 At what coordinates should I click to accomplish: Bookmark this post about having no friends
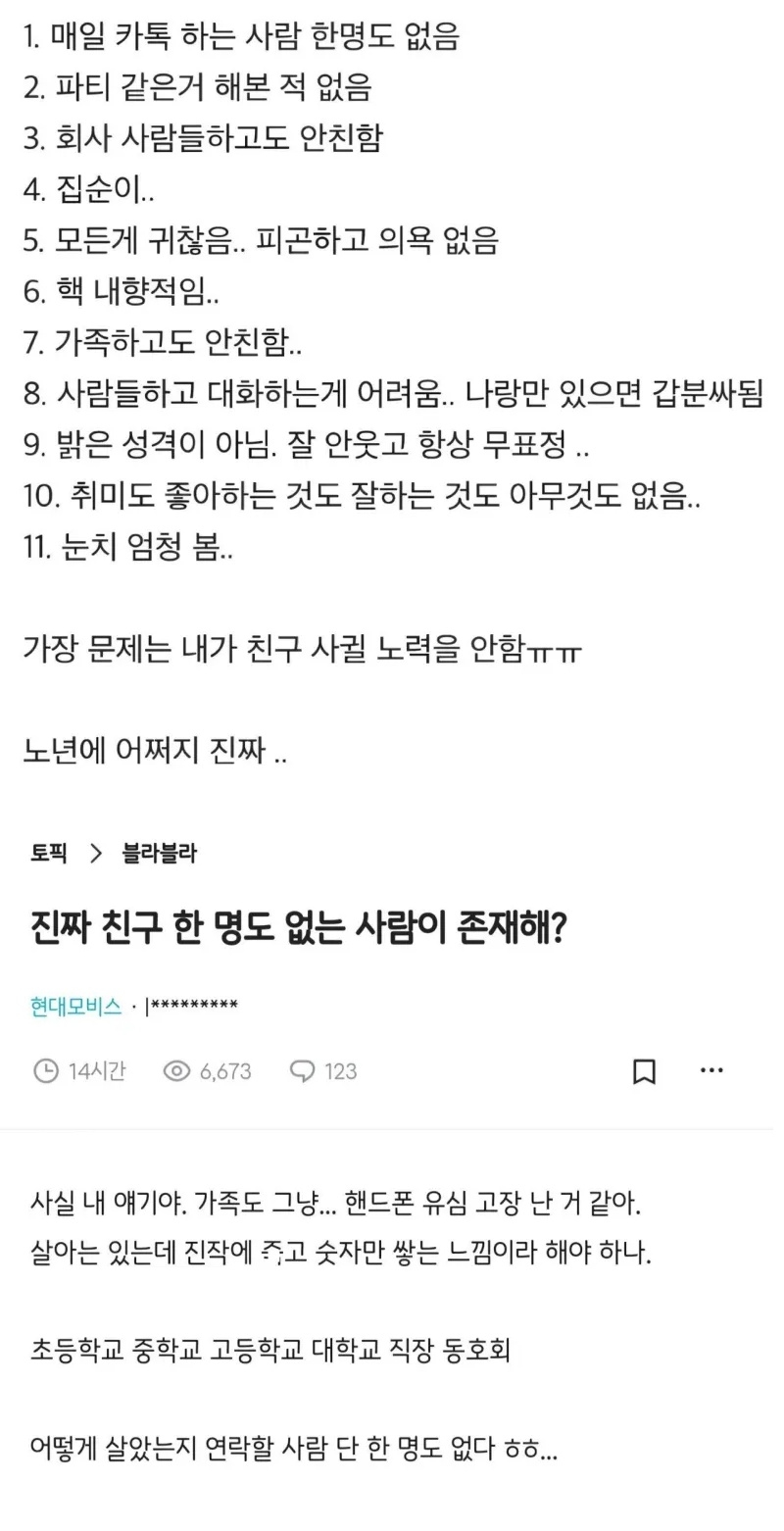click(x=644, y=1071)
